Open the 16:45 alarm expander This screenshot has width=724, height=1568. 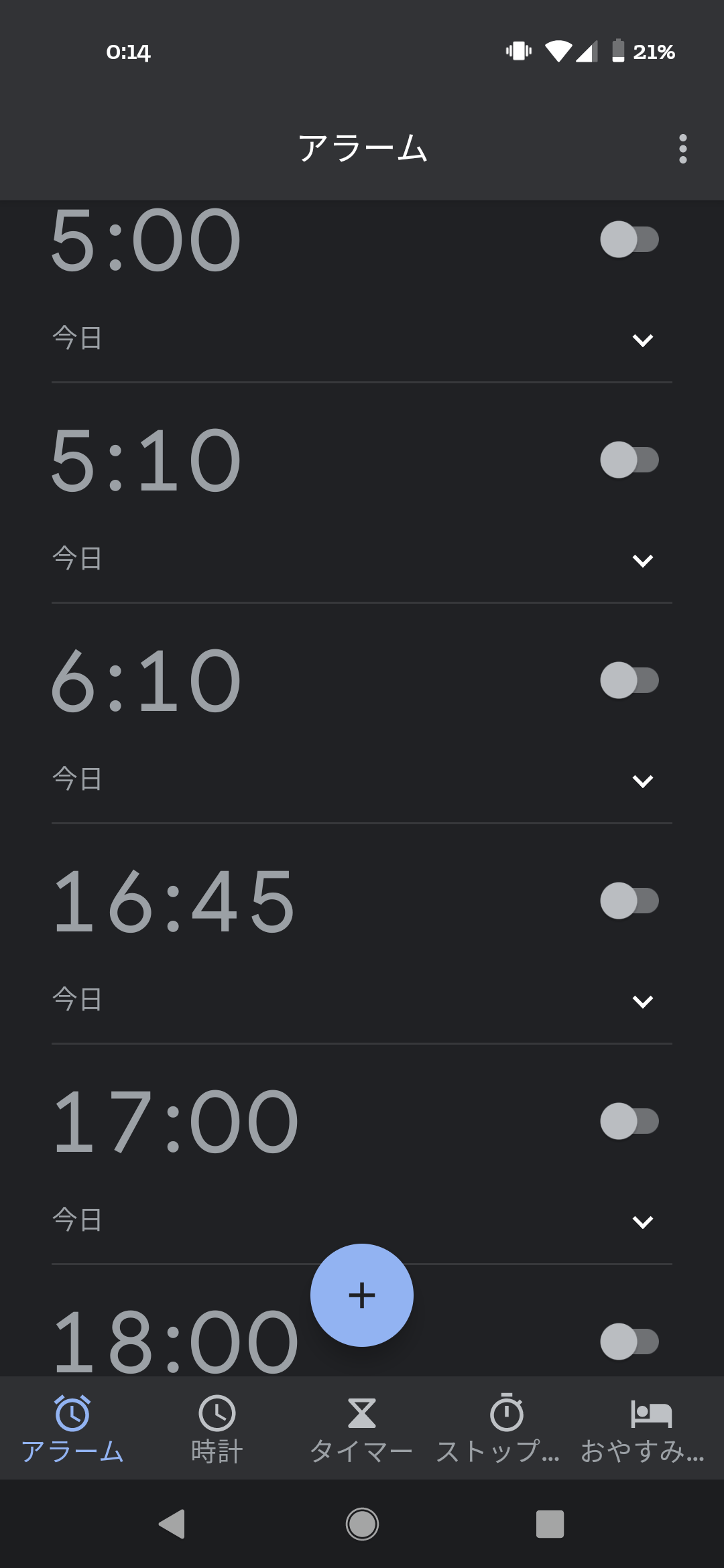643,1002
